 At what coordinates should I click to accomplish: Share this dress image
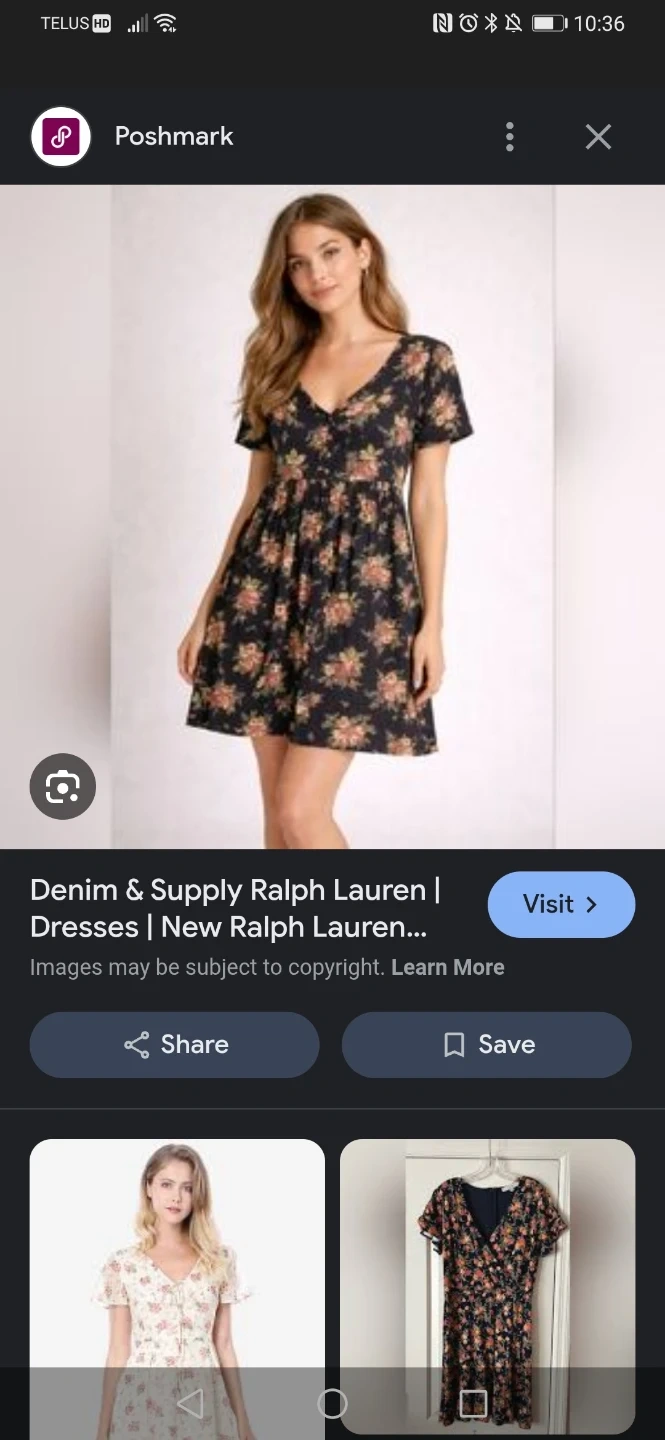tap(175, 1045)
